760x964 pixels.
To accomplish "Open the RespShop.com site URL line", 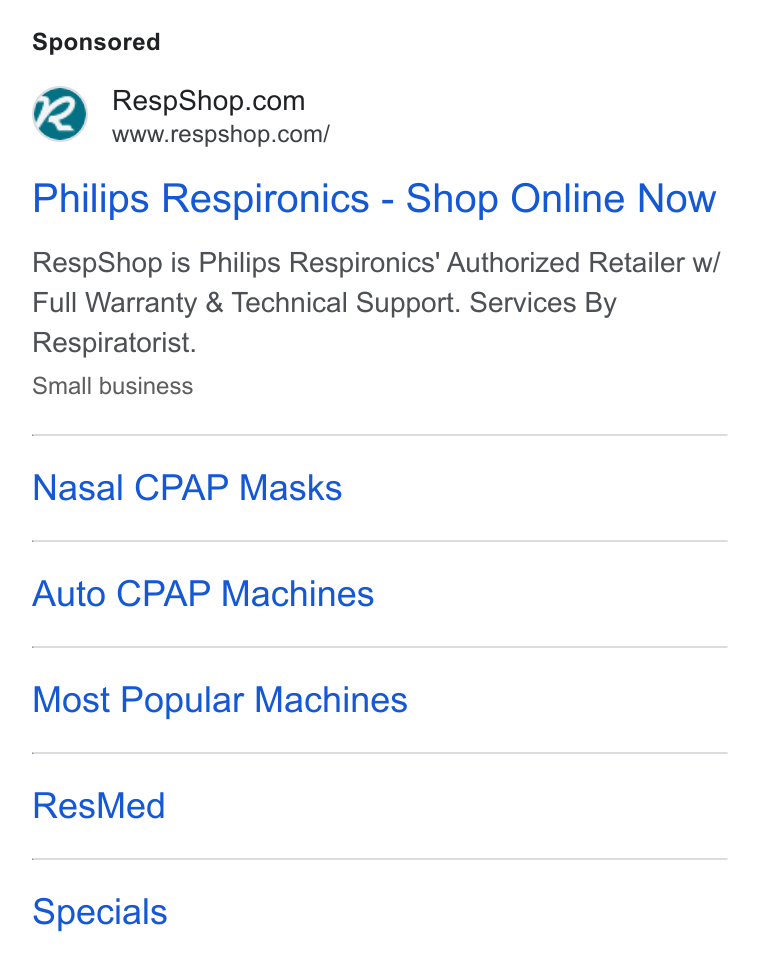I will (x=221, y=134).
